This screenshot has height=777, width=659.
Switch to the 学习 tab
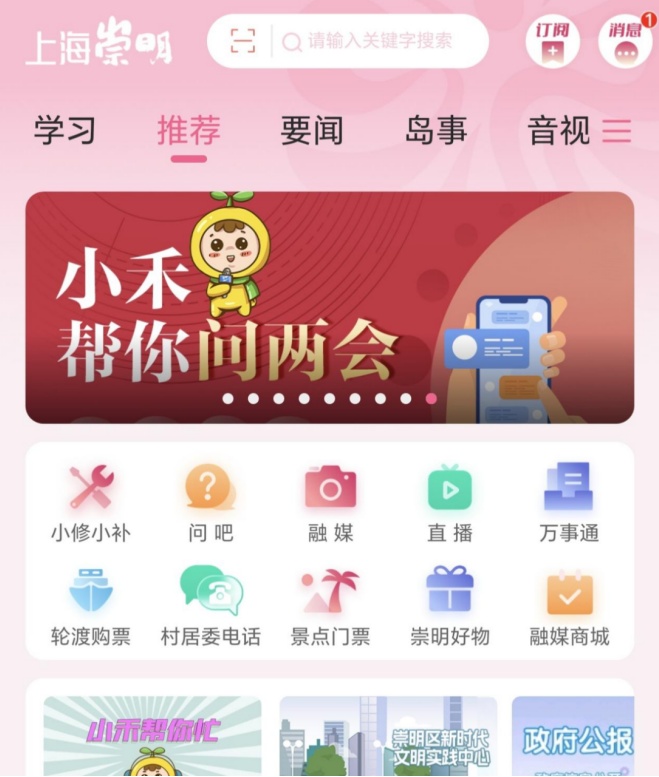[65, 130]
